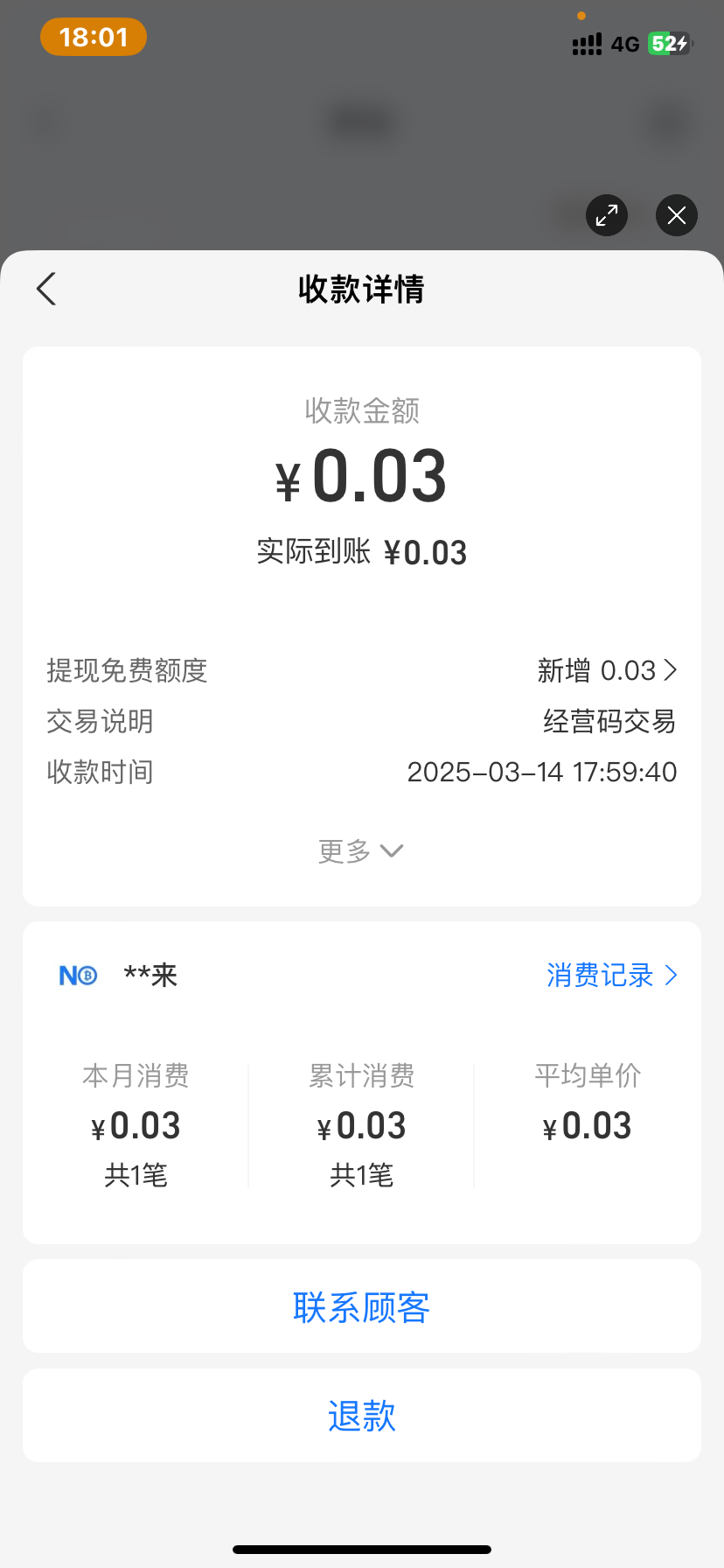
Task: Go back from 收款详情 page
Action: (47, 289)
